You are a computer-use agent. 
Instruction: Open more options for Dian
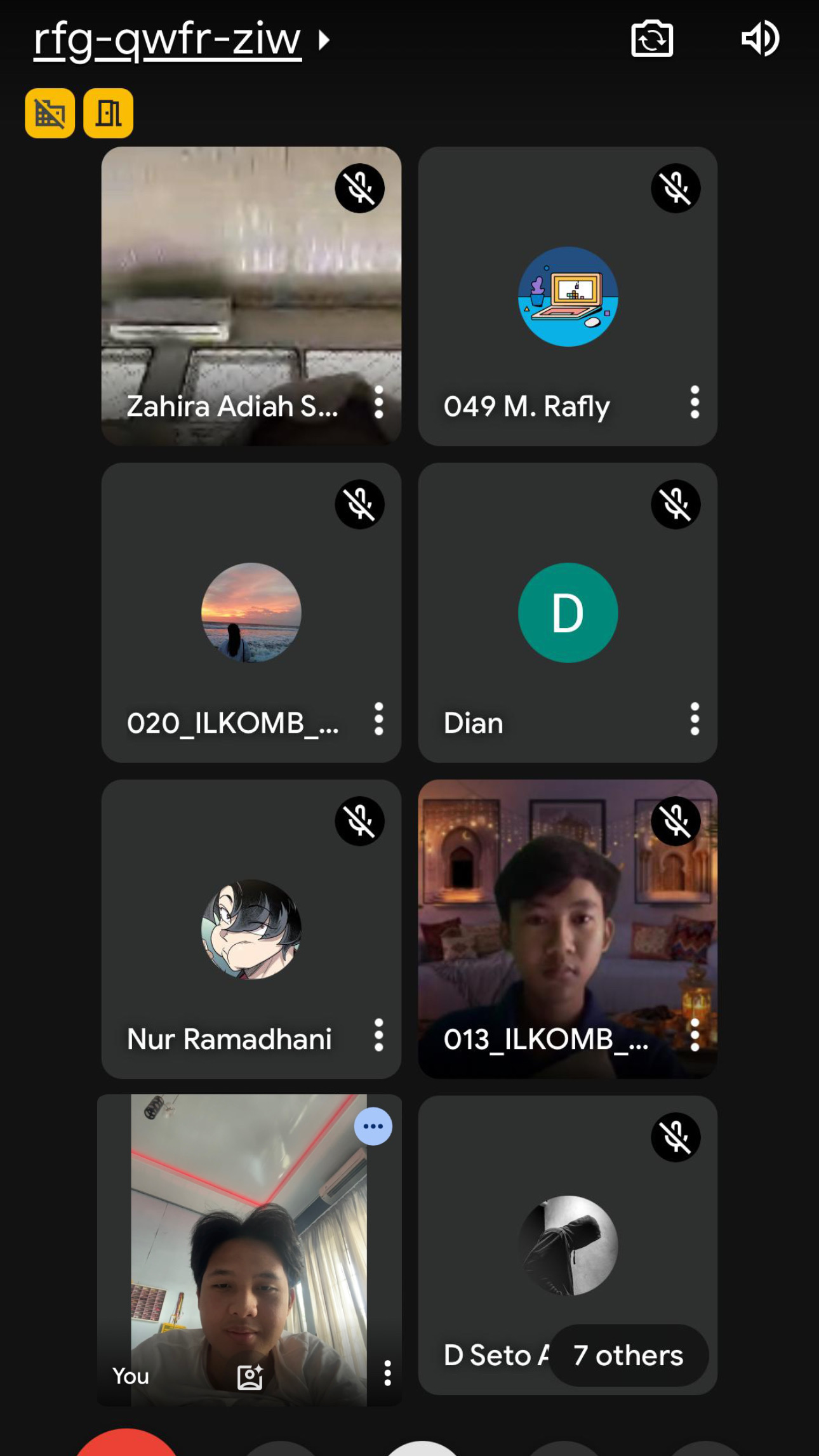coord(695,719)
